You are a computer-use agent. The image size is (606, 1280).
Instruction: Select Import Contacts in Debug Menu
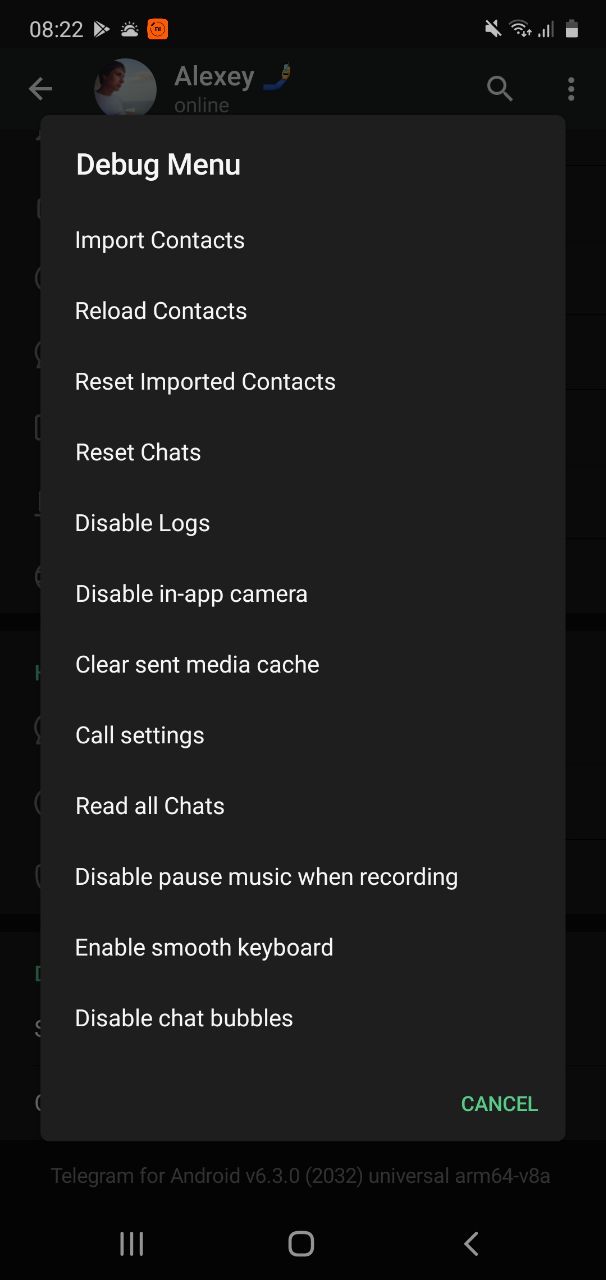[160, 240]
